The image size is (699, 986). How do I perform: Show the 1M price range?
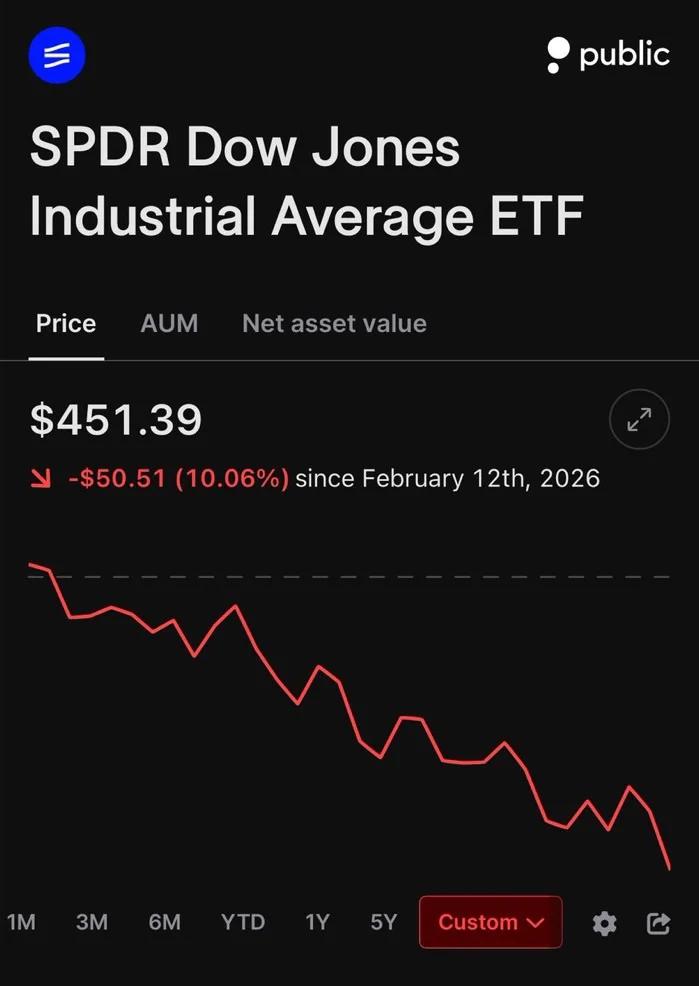21,922
